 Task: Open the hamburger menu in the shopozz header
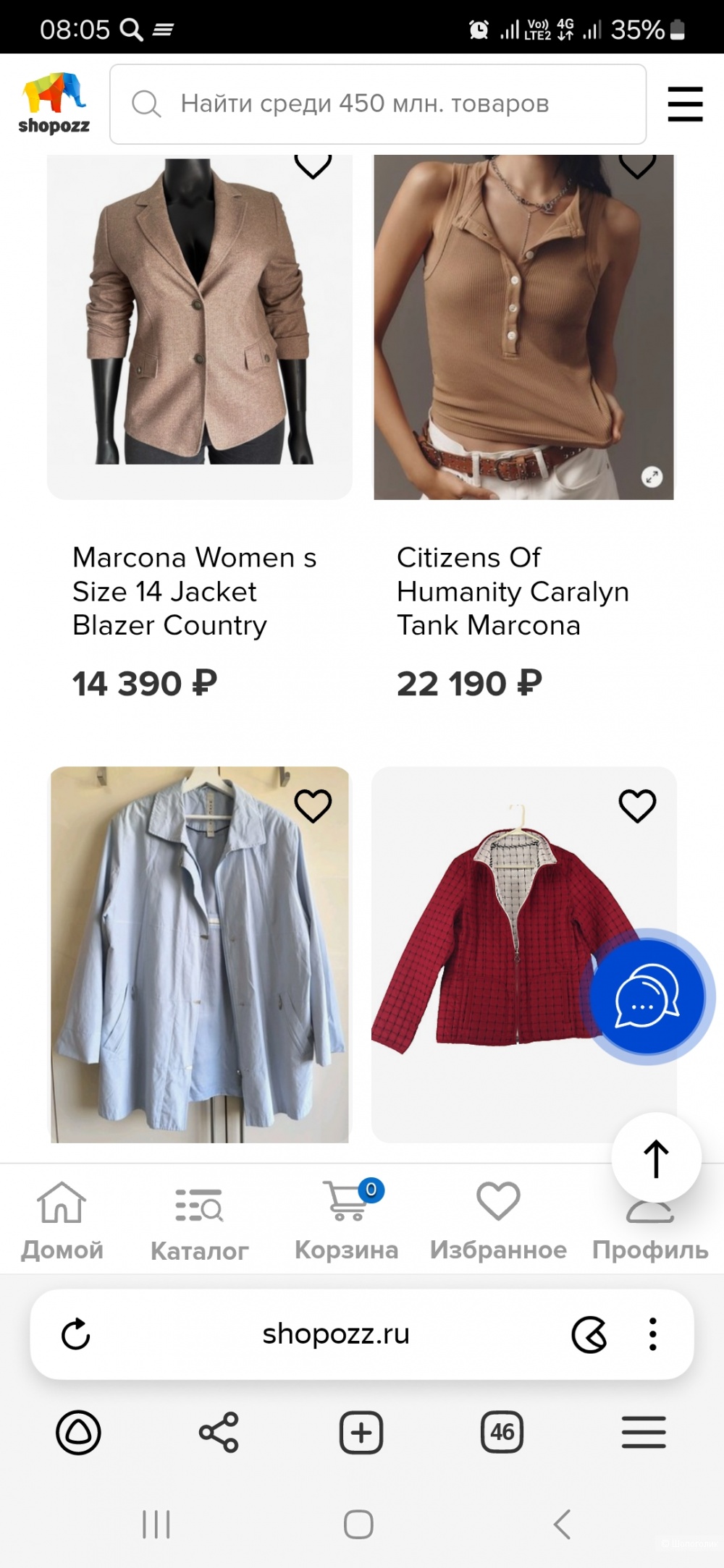click(x=684, y=104)
